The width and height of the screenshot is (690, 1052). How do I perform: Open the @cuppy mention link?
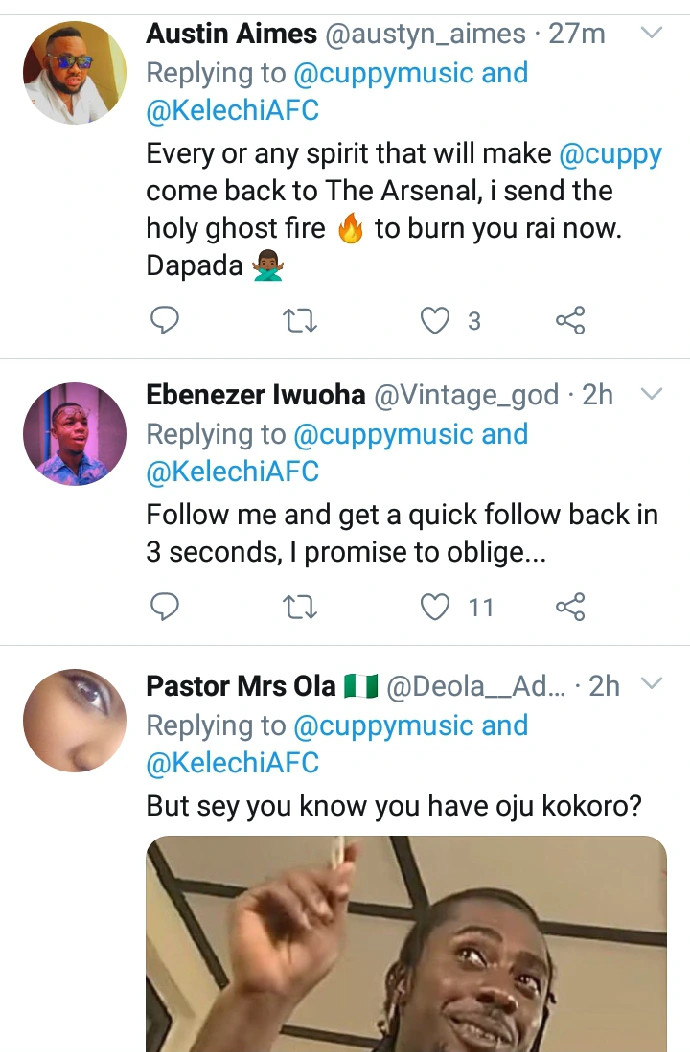[x=611, y=154]
